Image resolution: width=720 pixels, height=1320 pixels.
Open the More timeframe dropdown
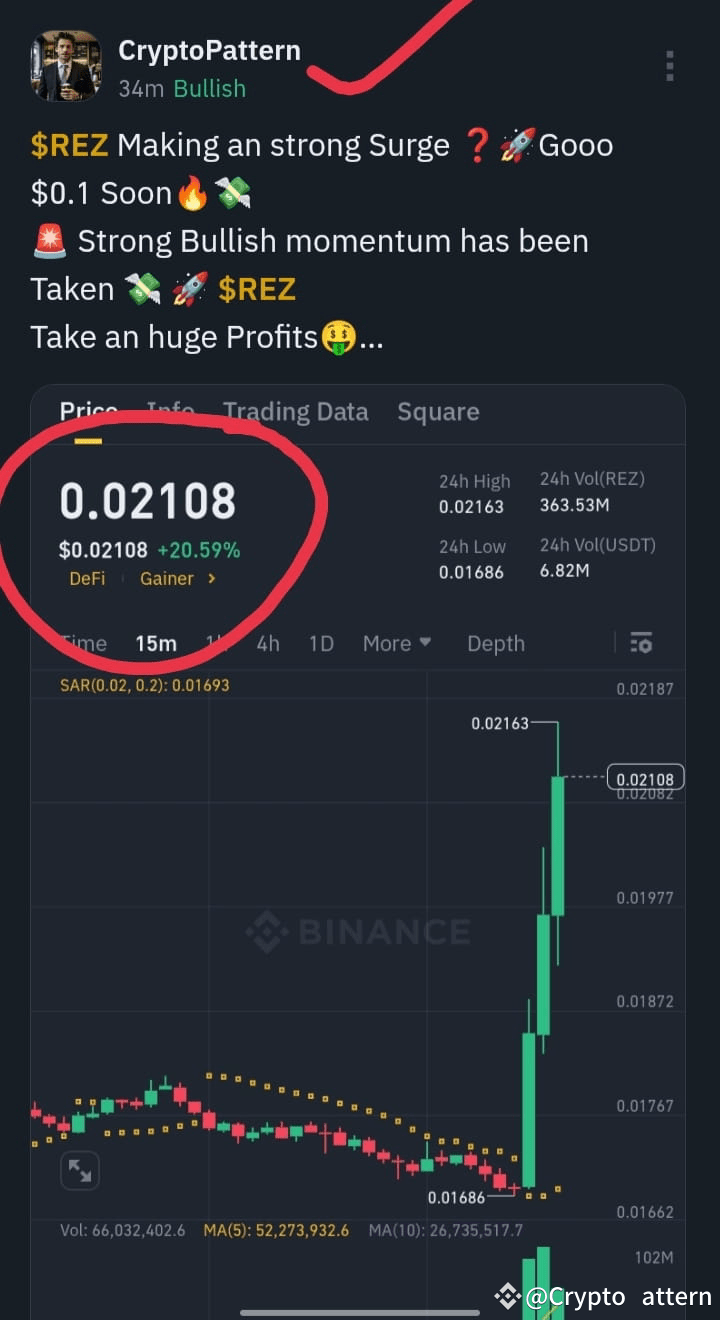pyautogui.click(x=396, y=643)
